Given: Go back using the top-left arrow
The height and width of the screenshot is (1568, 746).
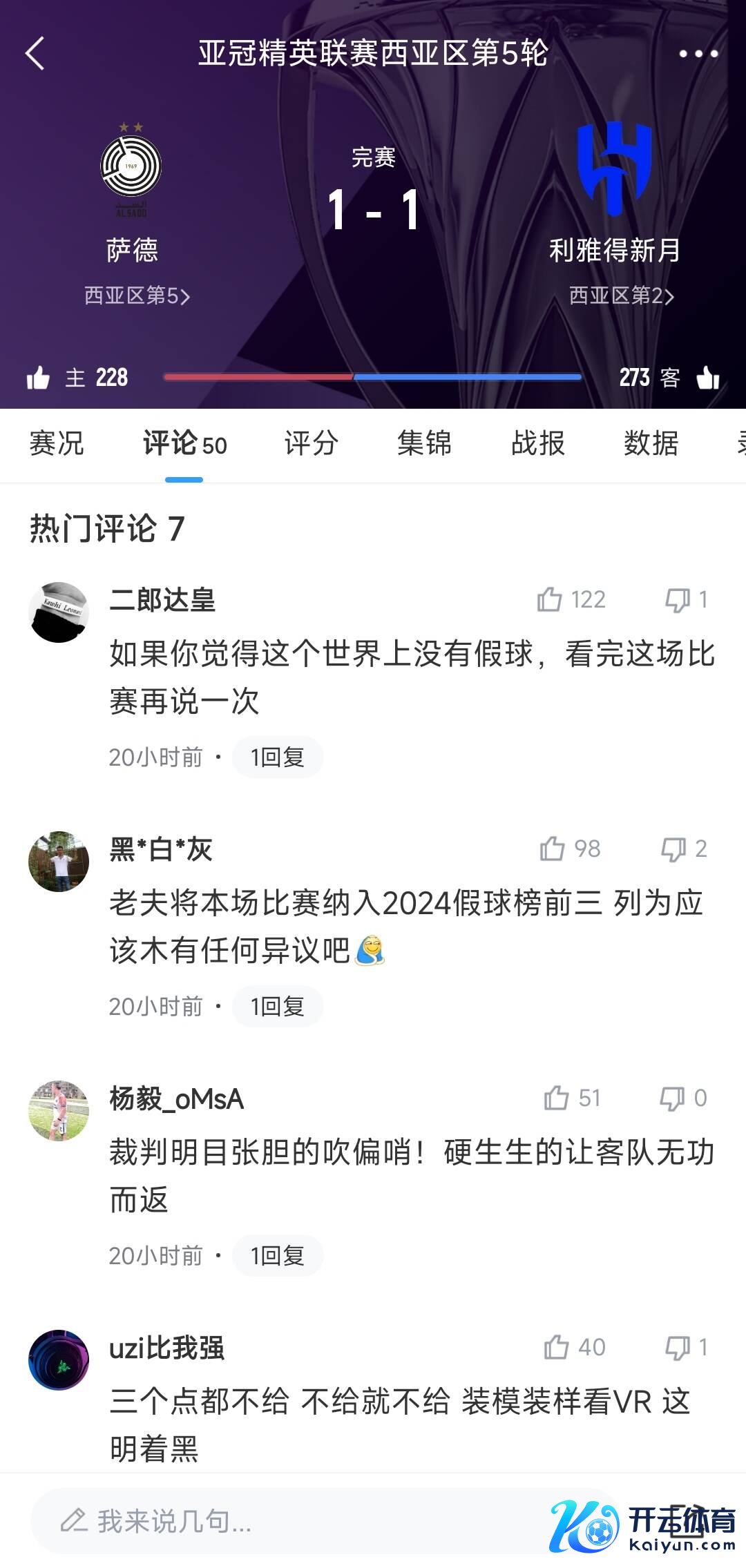Looking at the screenshot, I should click(35, 53).
